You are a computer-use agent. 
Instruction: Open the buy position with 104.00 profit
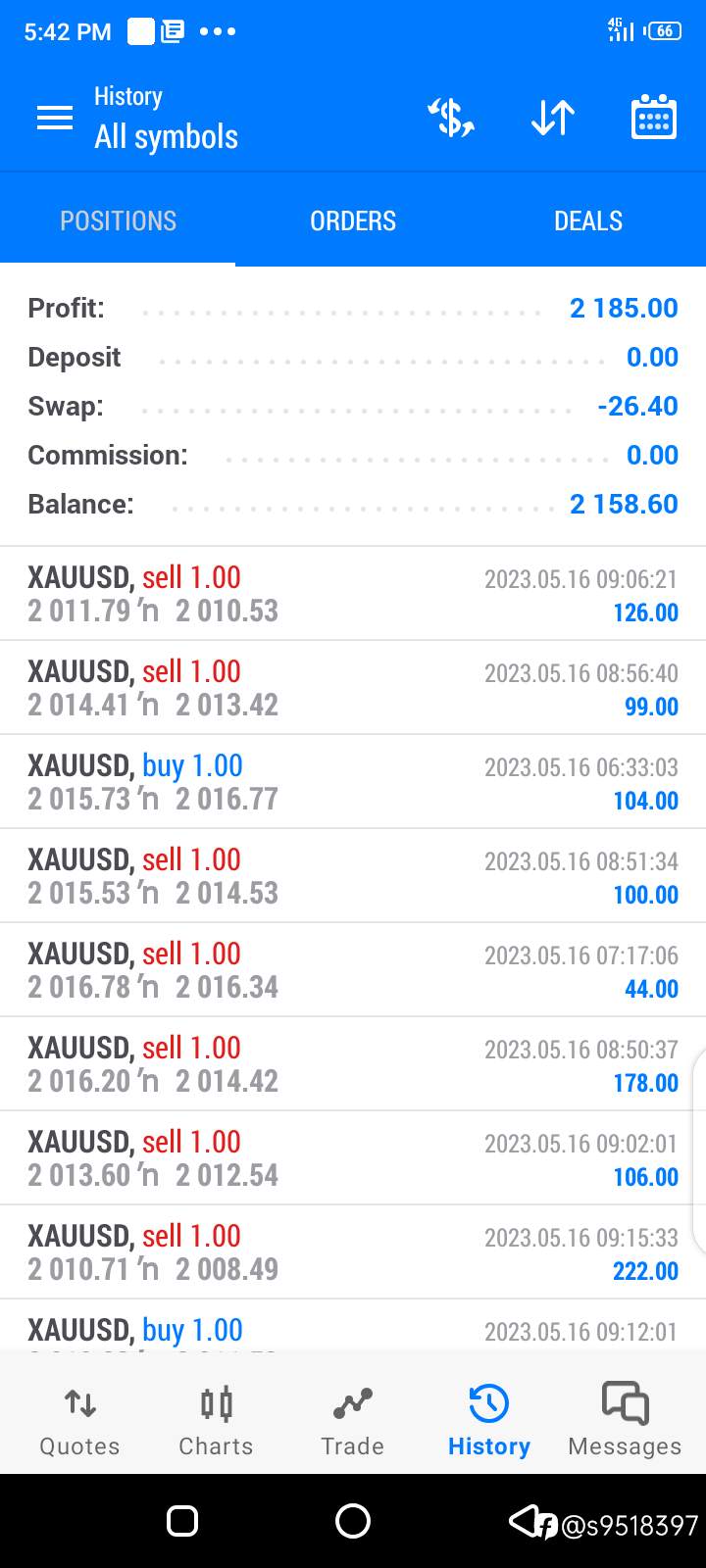tap(353, 782)
